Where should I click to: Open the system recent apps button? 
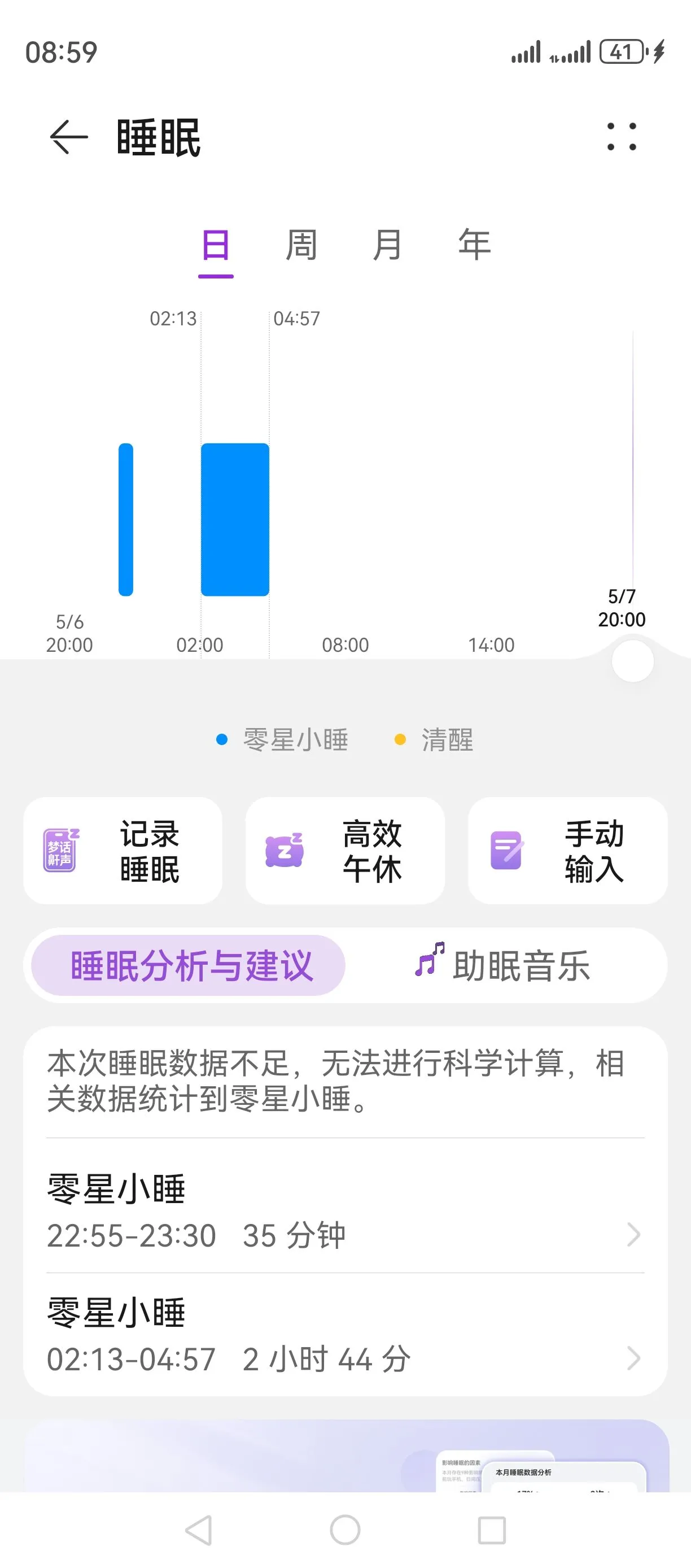coord(492,1530)
